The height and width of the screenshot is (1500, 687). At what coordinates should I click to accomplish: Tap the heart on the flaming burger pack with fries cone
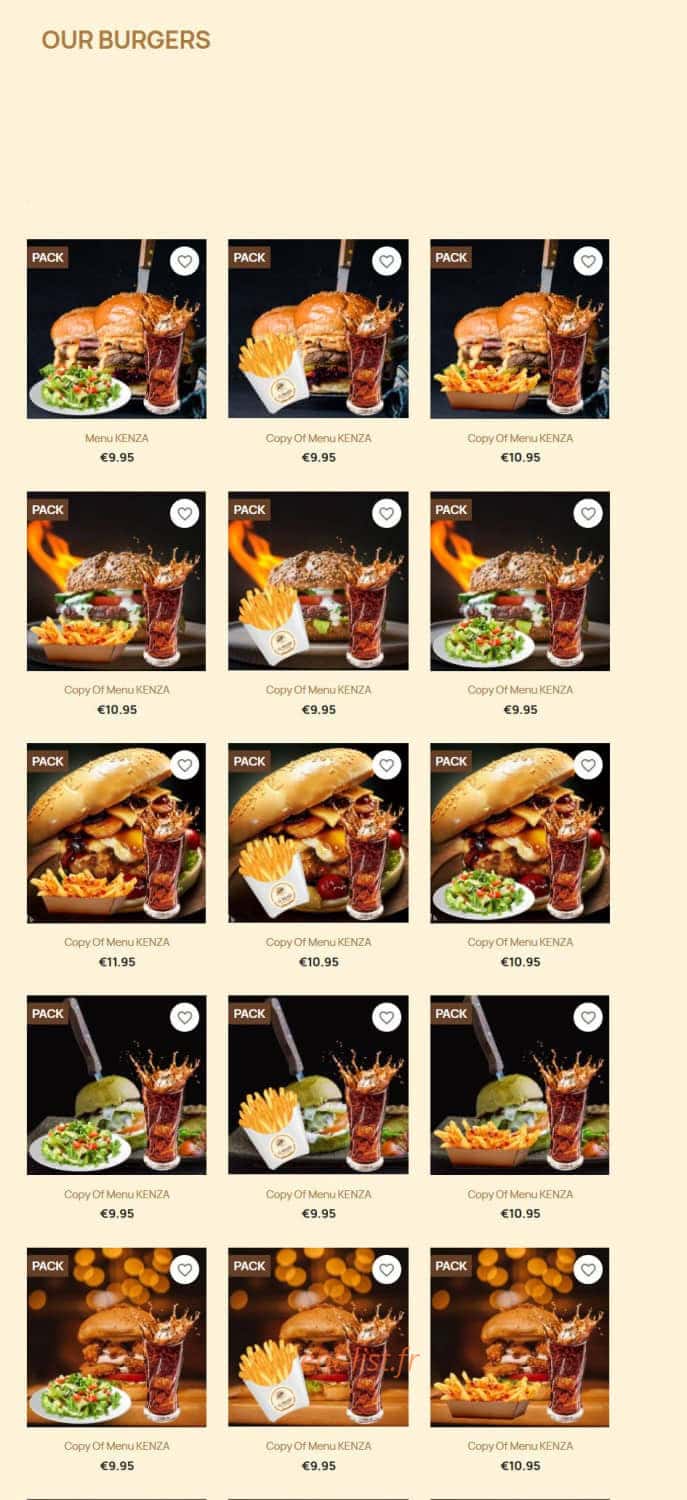(386, 513)
